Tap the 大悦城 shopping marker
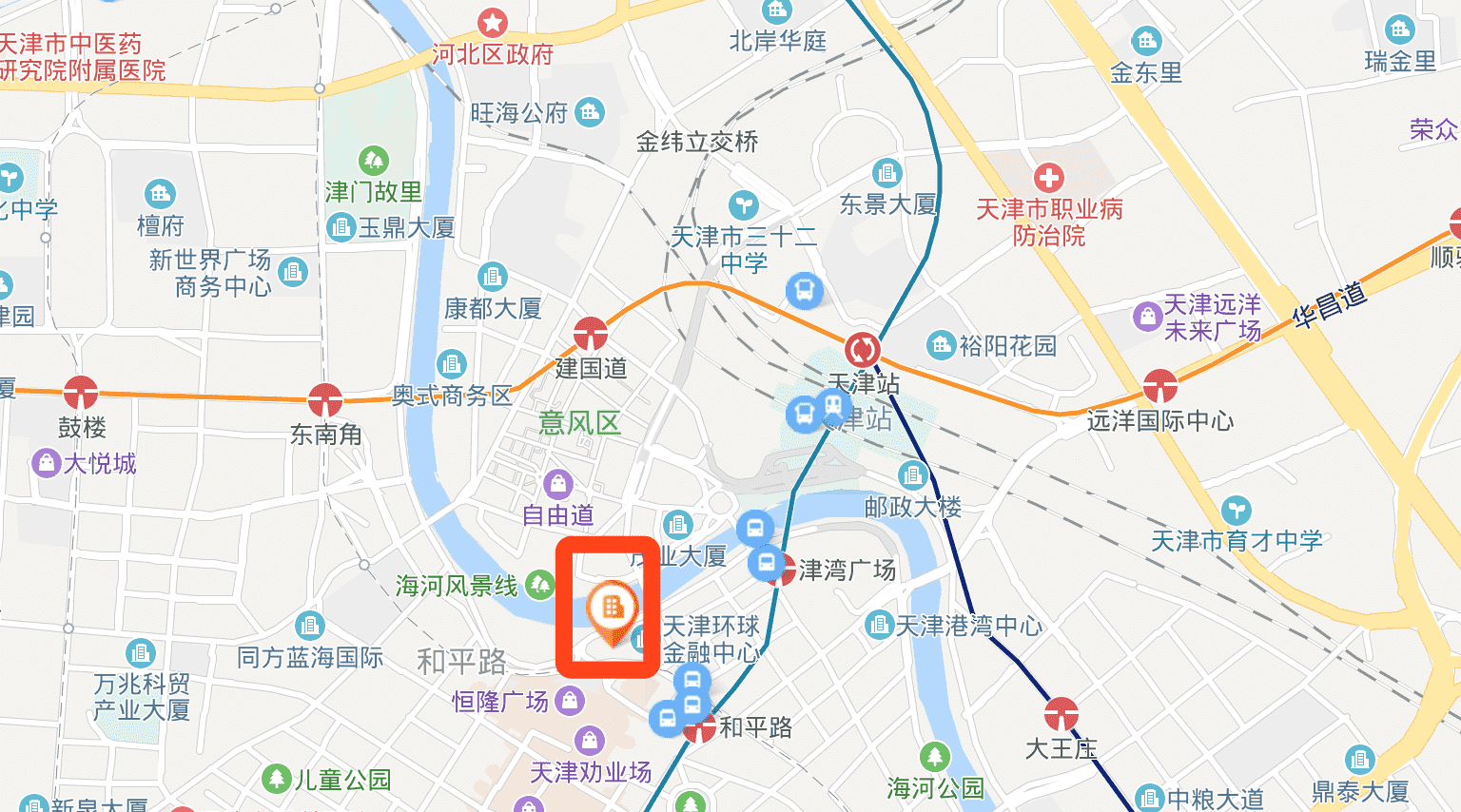This screenshot has height=812, width=1461. [x=46, y=463]
